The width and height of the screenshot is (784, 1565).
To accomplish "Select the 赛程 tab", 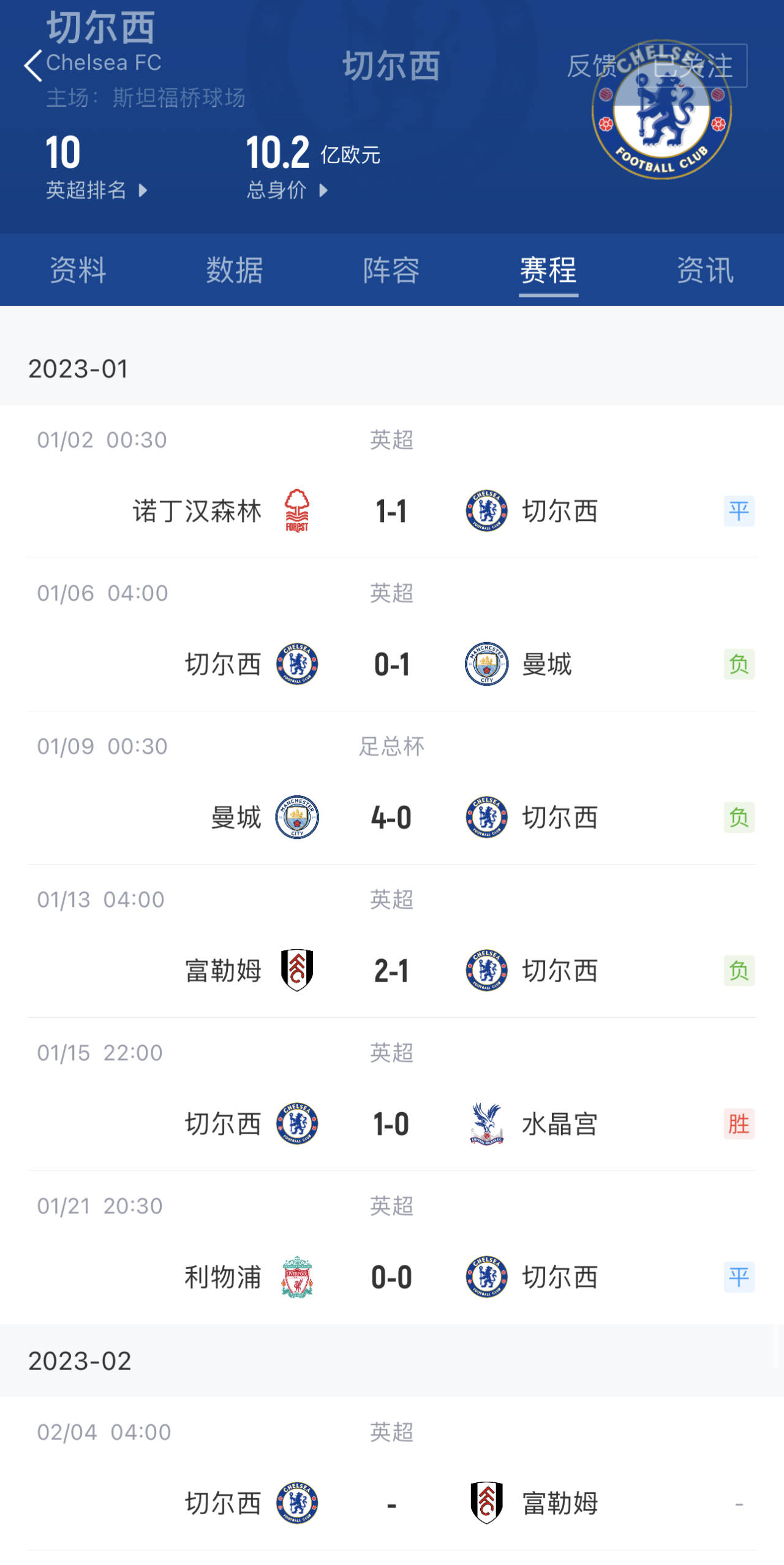I will [x=549, y=270].
